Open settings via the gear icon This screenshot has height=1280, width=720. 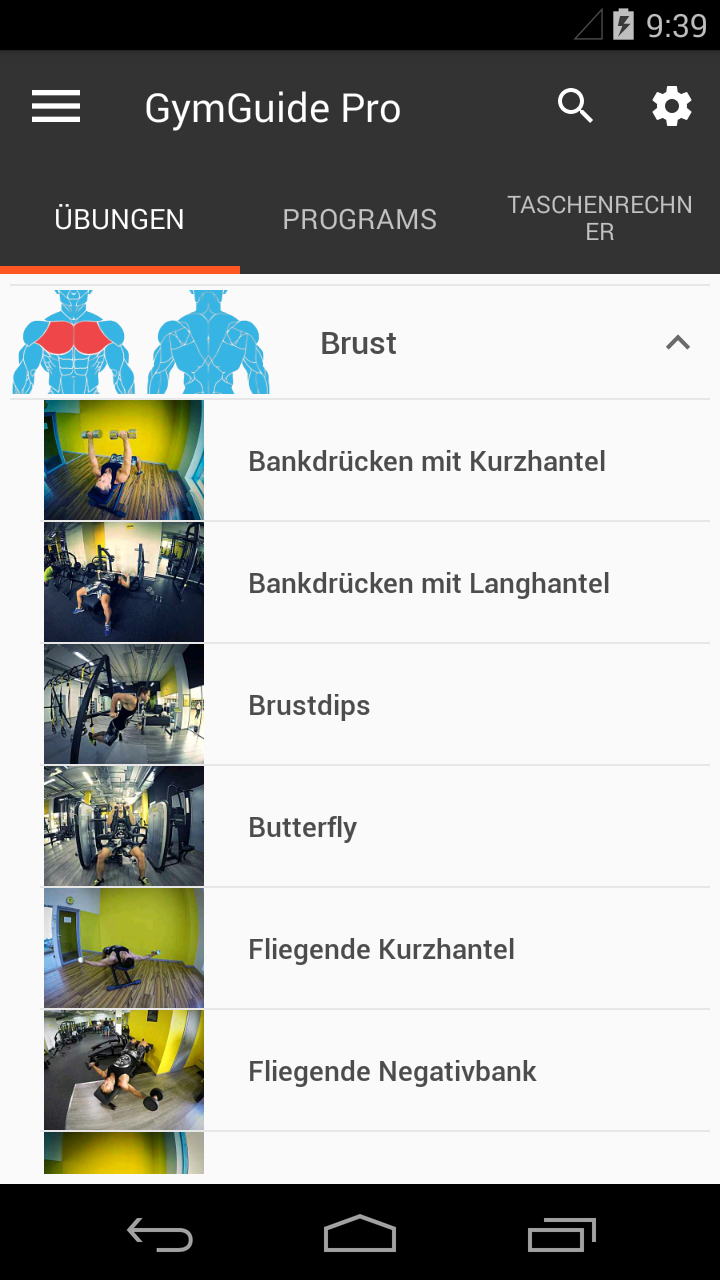(x=672, y=106)
